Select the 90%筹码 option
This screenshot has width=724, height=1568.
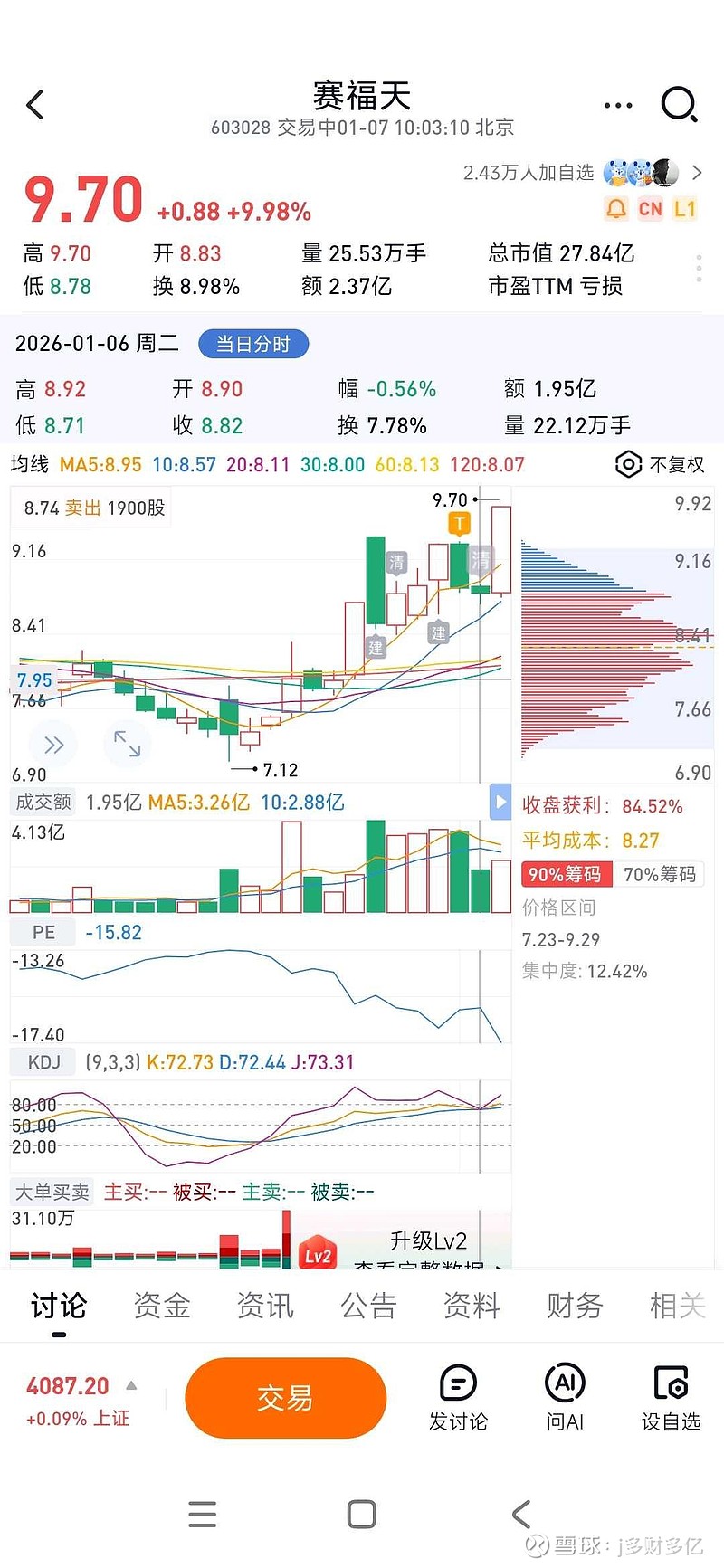(x=565, y=874)
